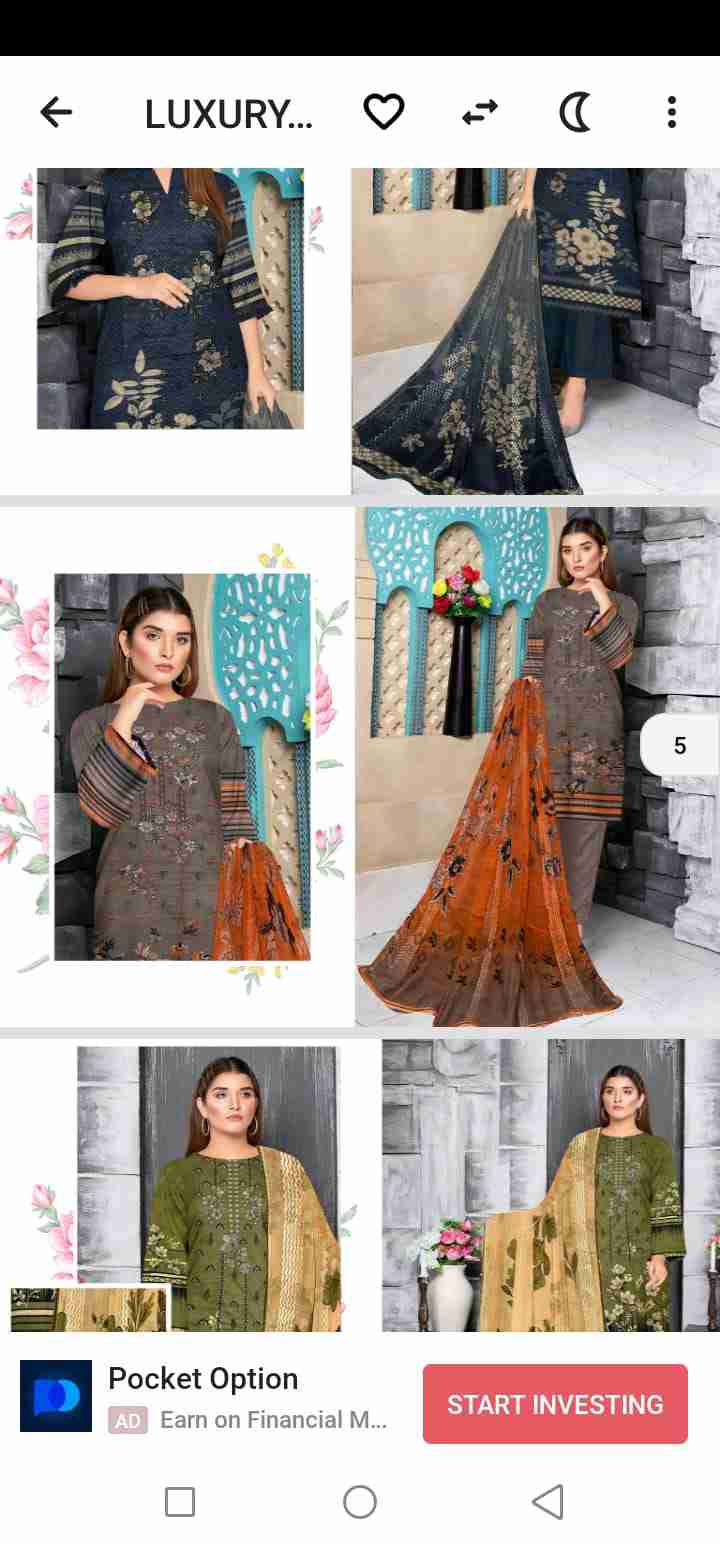Open the olive green suit image
The image size is (720, 1544).
tap(360, 1185)
